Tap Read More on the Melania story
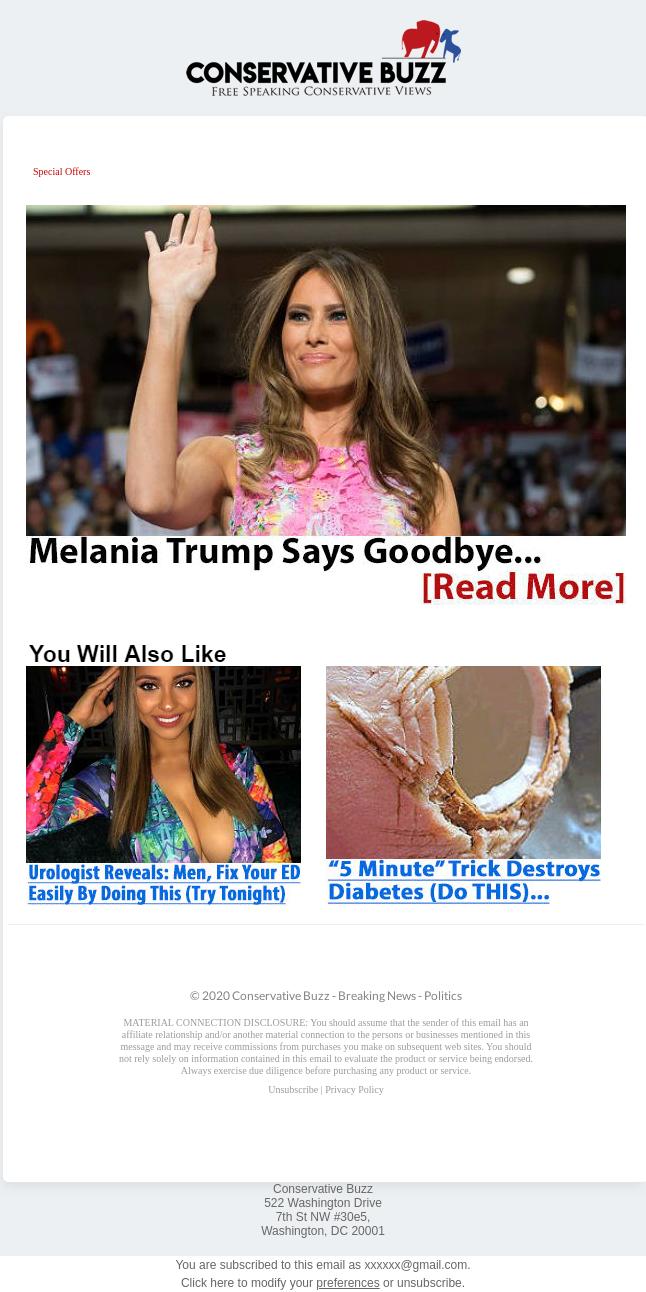646x1292 pixels. tap(522, 587)
